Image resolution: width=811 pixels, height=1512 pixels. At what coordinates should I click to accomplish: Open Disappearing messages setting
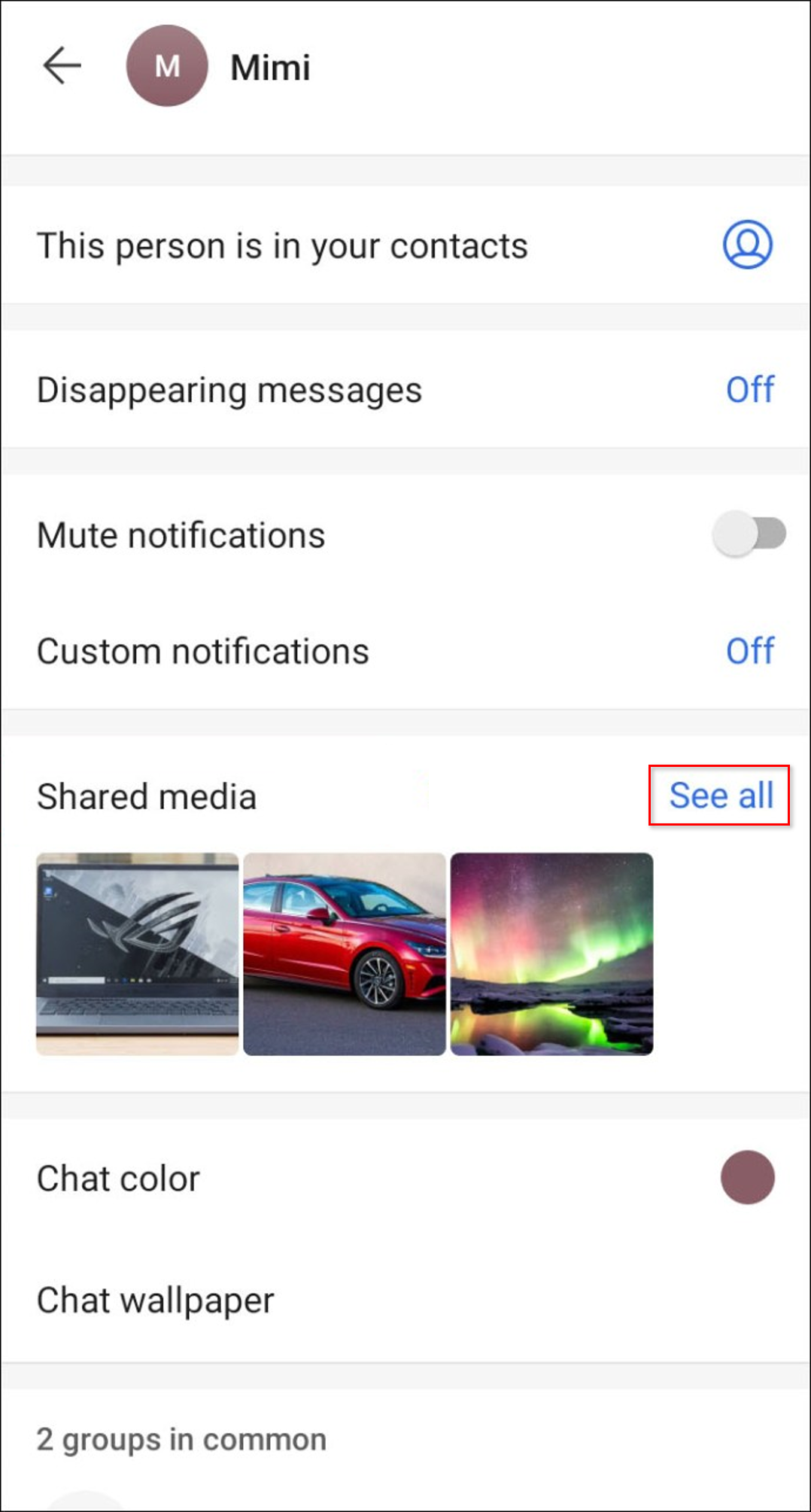[x=405, y=390]
